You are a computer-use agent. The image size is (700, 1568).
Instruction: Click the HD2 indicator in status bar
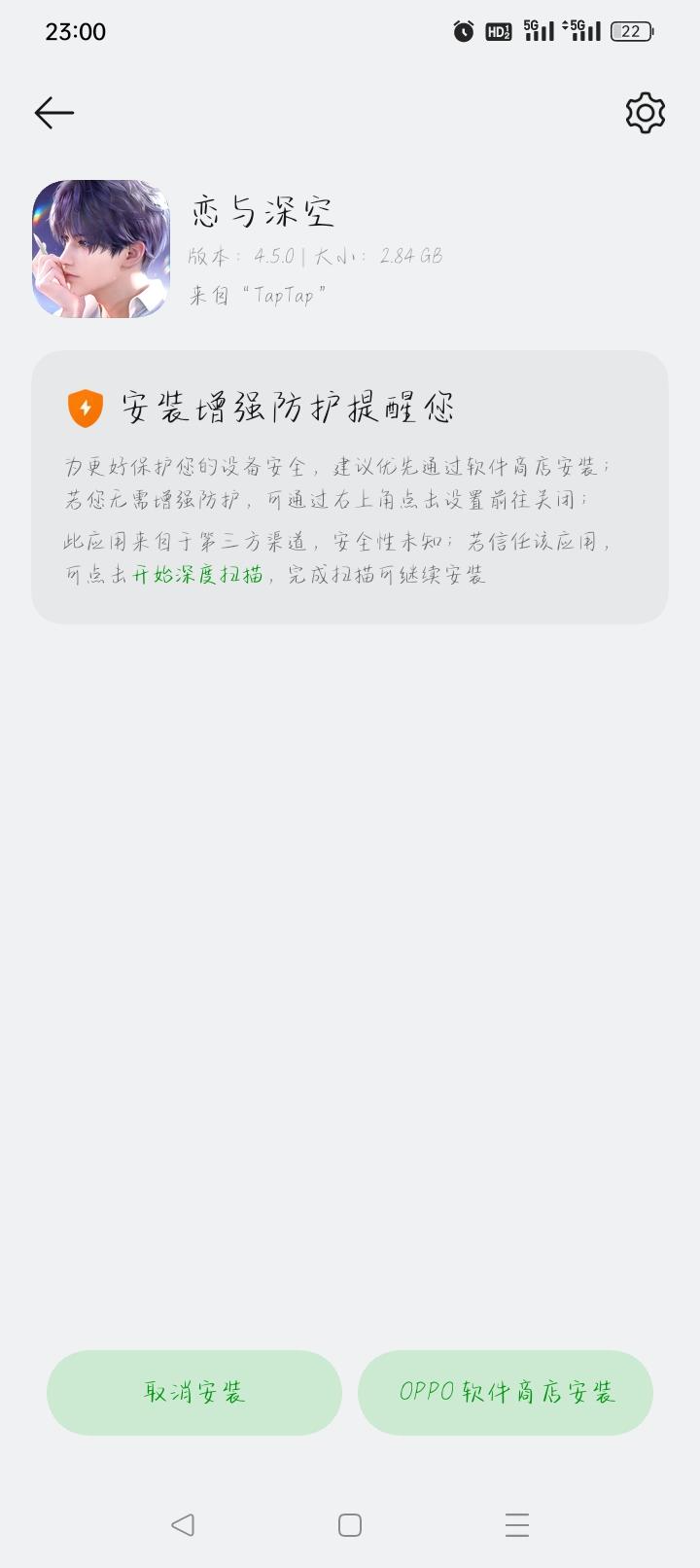tap(498, 31)
